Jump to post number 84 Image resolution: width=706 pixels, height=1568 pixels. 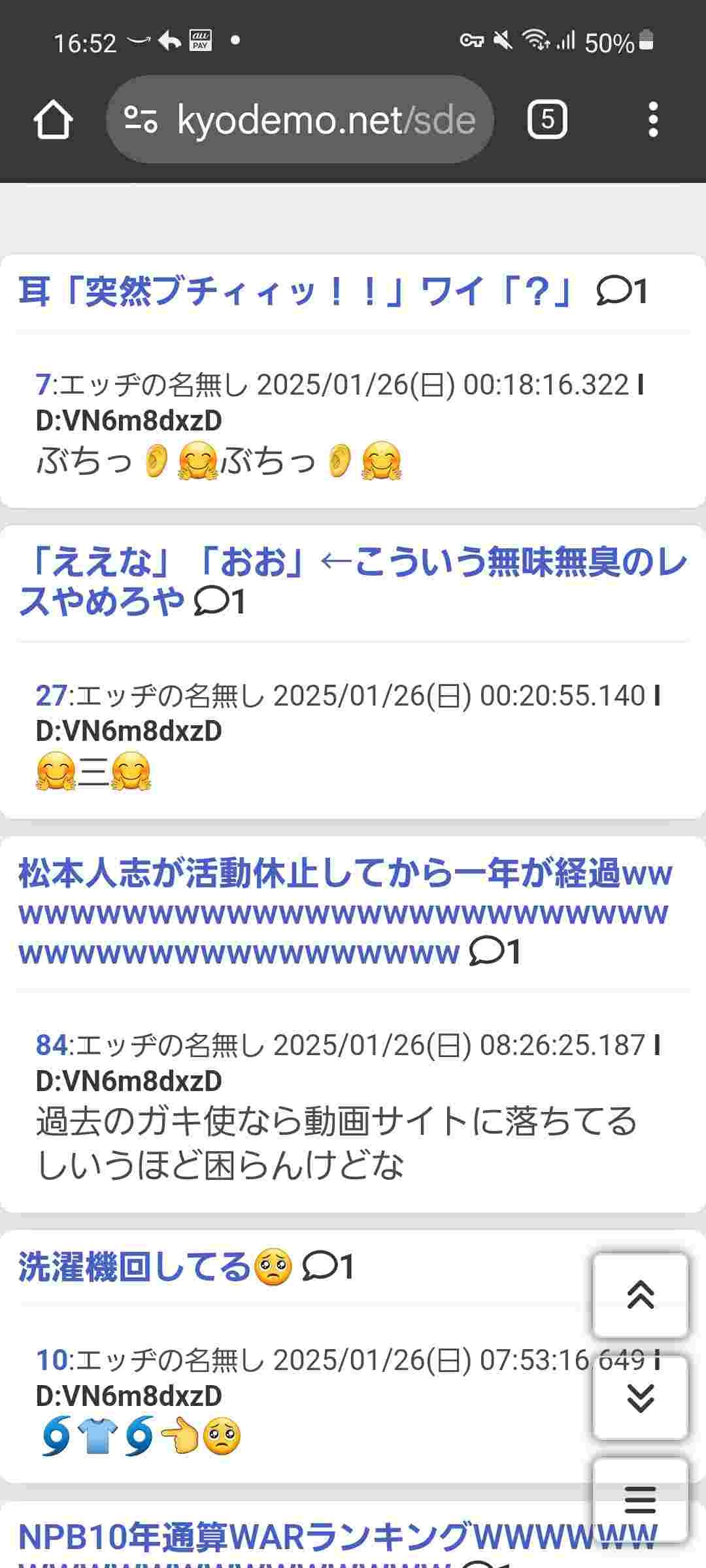pos(51,1045)
